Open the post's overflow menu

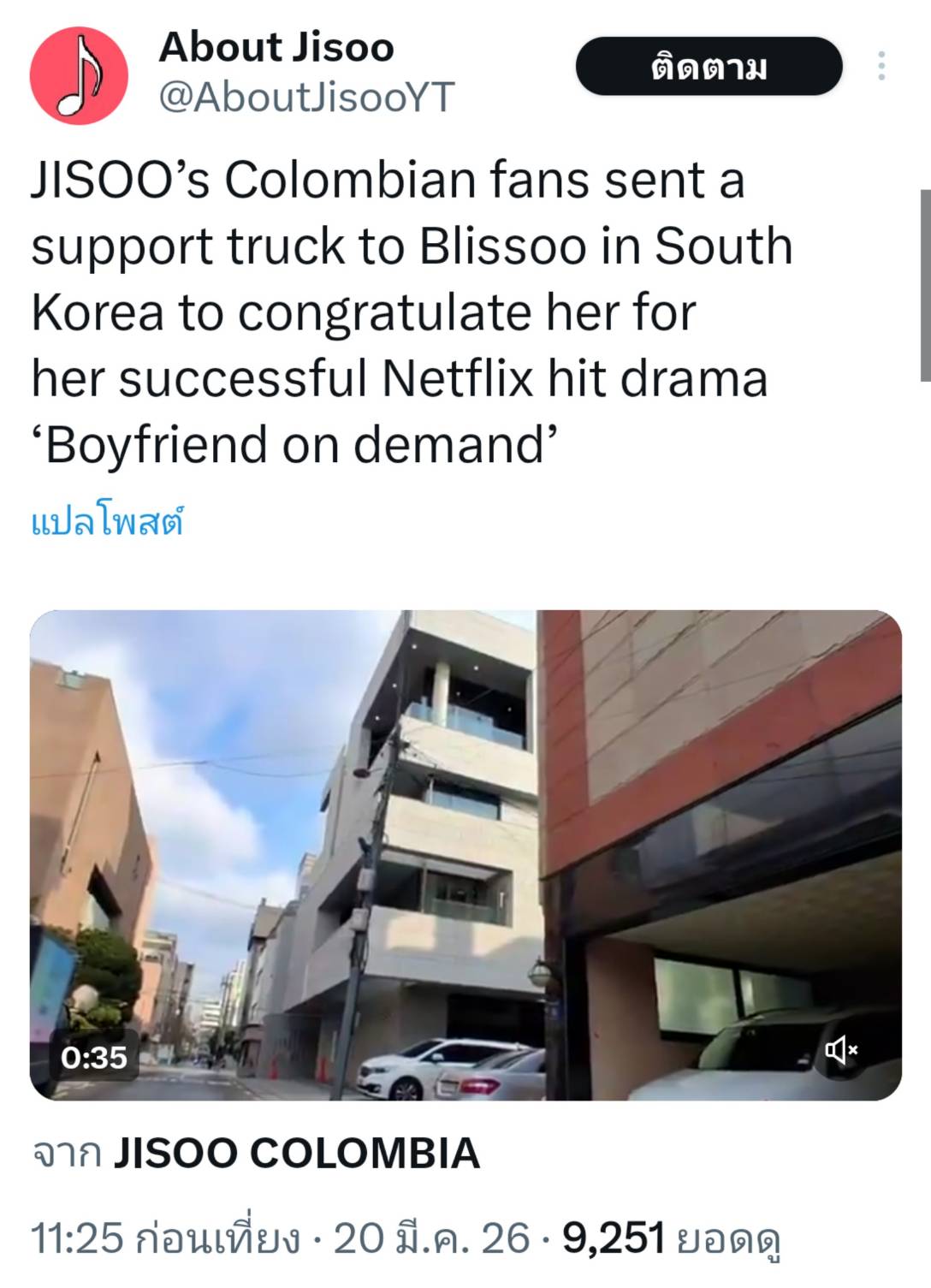(881, 66)
